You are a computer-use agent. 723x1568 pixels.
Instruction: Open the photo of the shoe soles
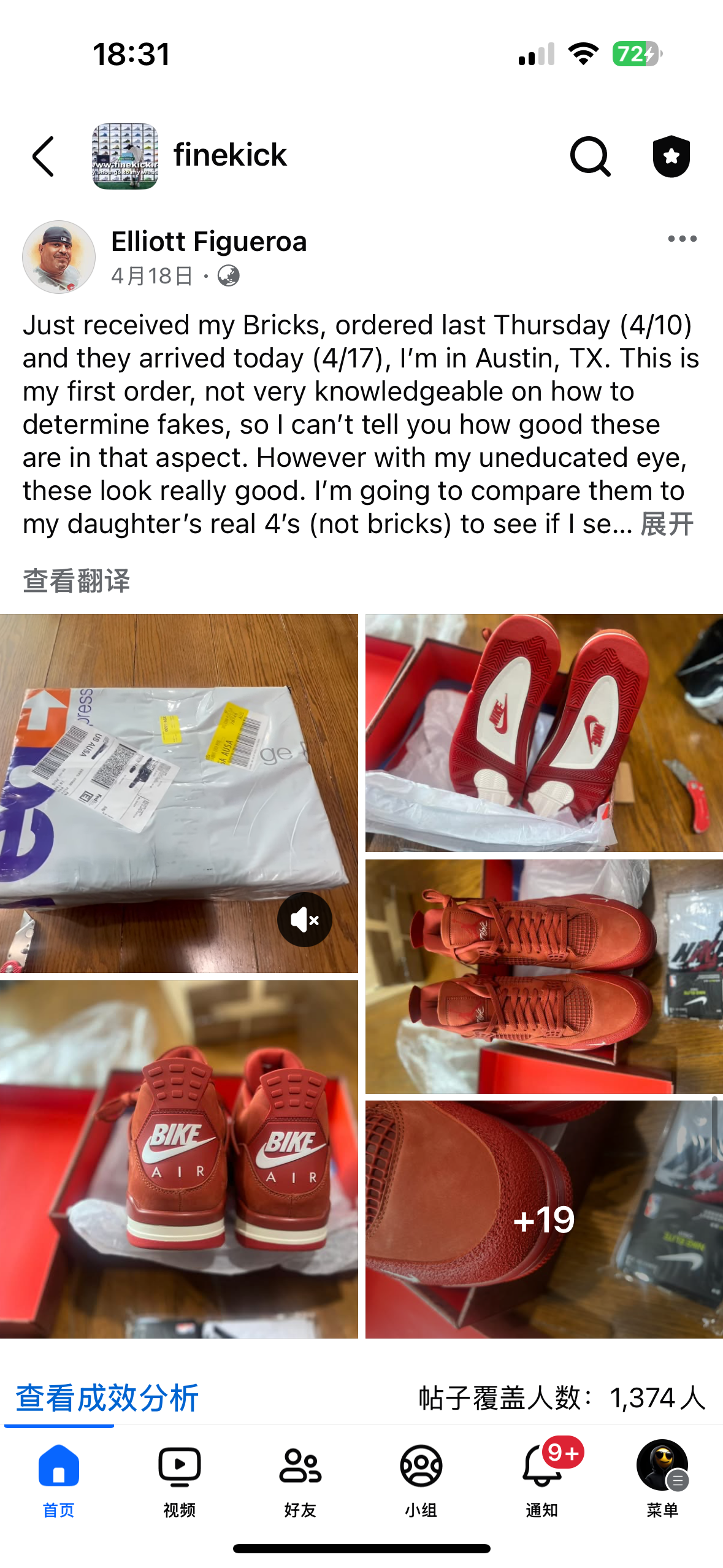(543, 732)
